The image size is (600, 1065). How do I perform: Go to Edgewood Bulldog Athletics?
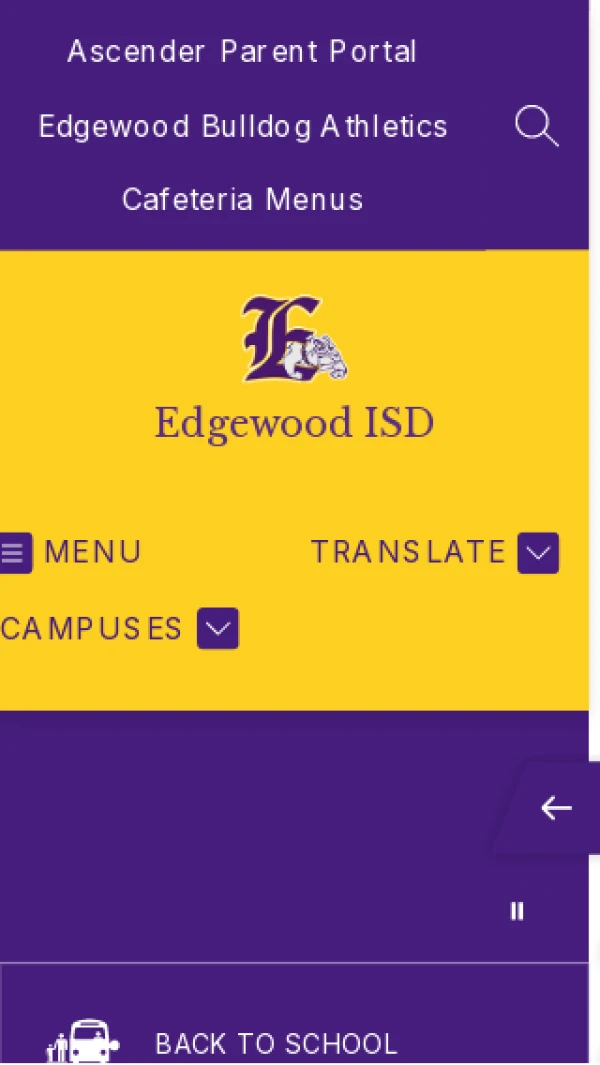pos(242,127)
